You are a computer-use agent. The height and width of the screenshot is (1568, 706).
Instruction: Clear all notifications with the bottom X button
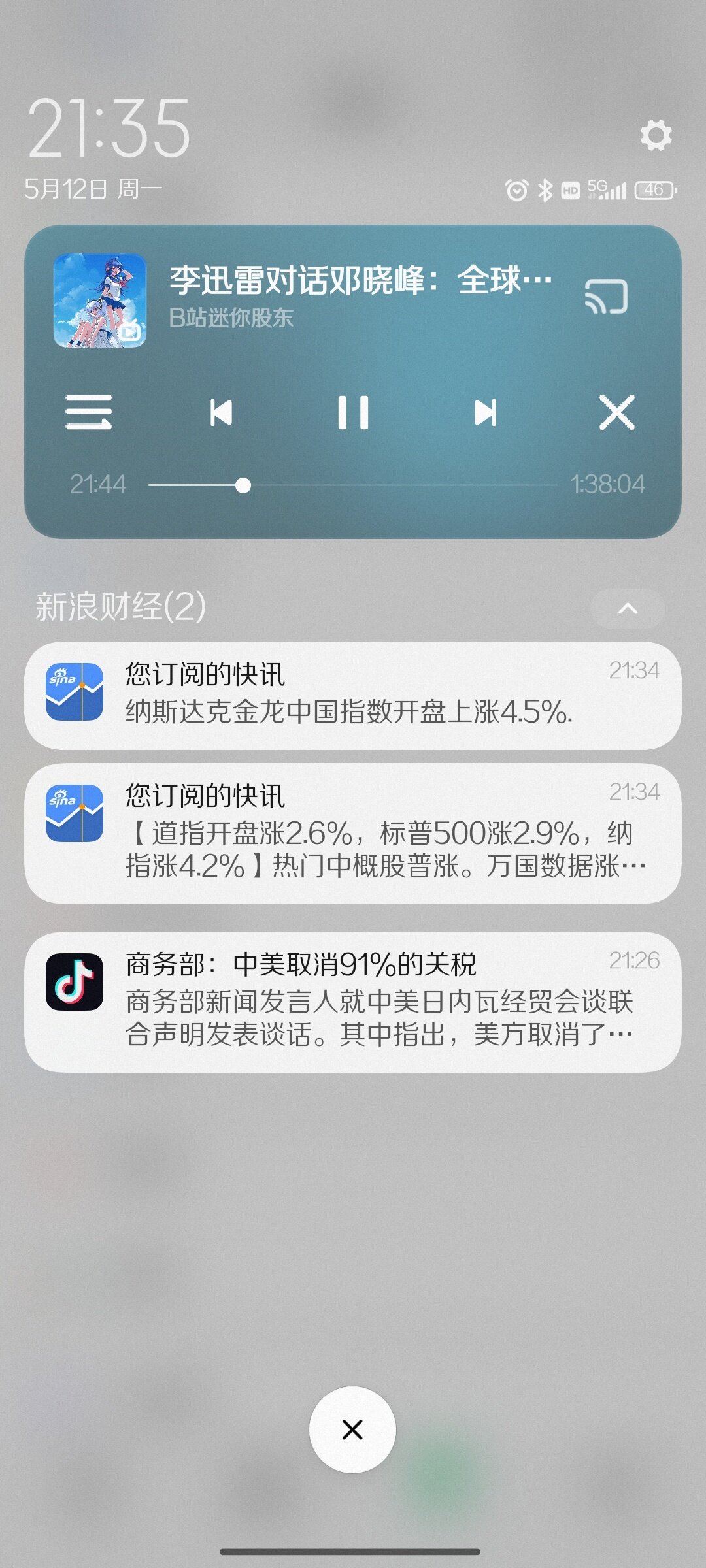352,1429
